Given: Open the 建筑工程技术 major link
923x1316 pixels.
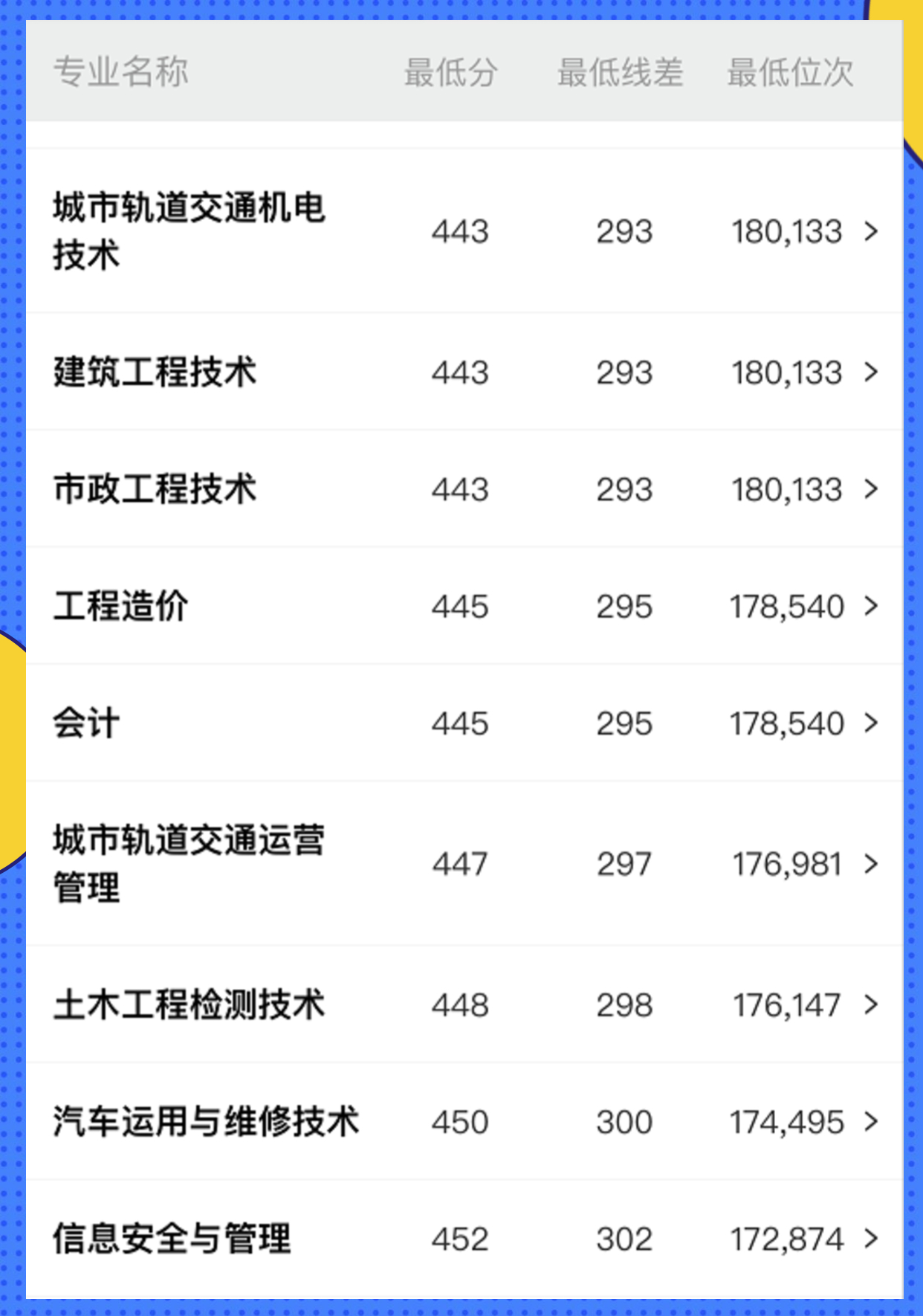Looking at the screenshot, I should (x=155, y=372).
